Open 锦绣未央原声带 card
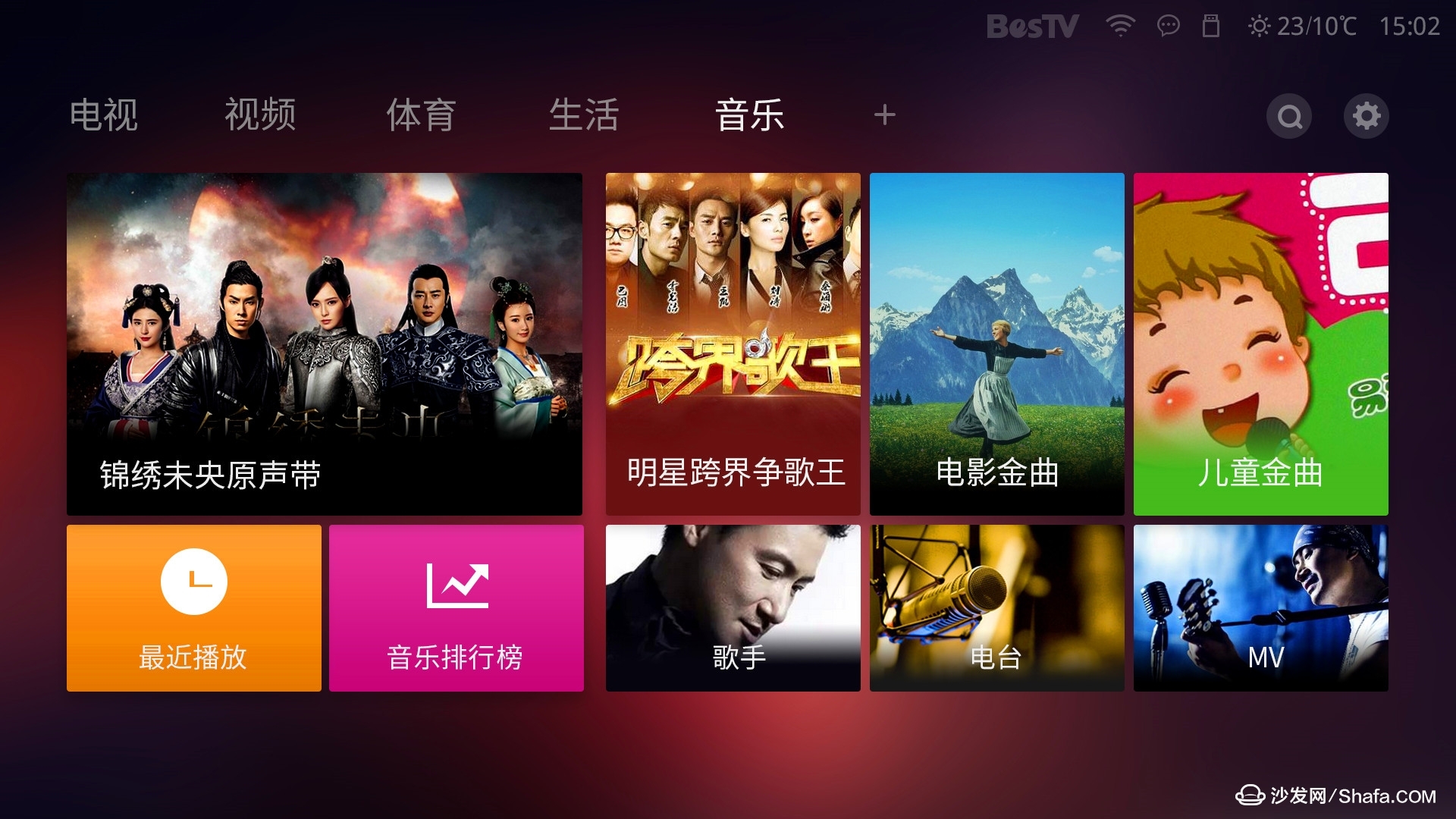The width and height of the screenshot is (1456, 819). click(x=325, y=344)
